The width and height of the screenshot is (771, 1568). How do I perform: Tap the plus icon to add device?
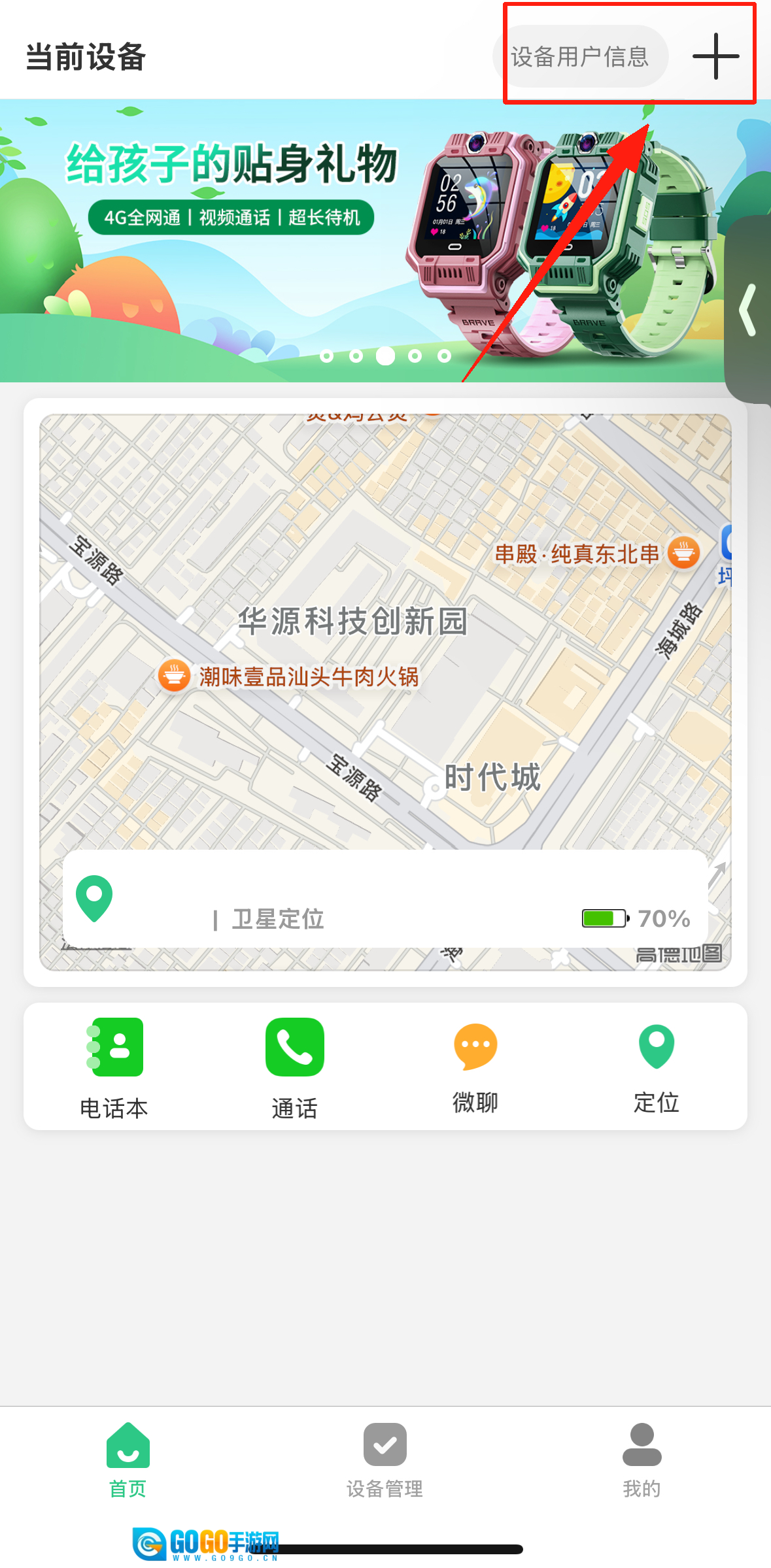pos(715,57)
